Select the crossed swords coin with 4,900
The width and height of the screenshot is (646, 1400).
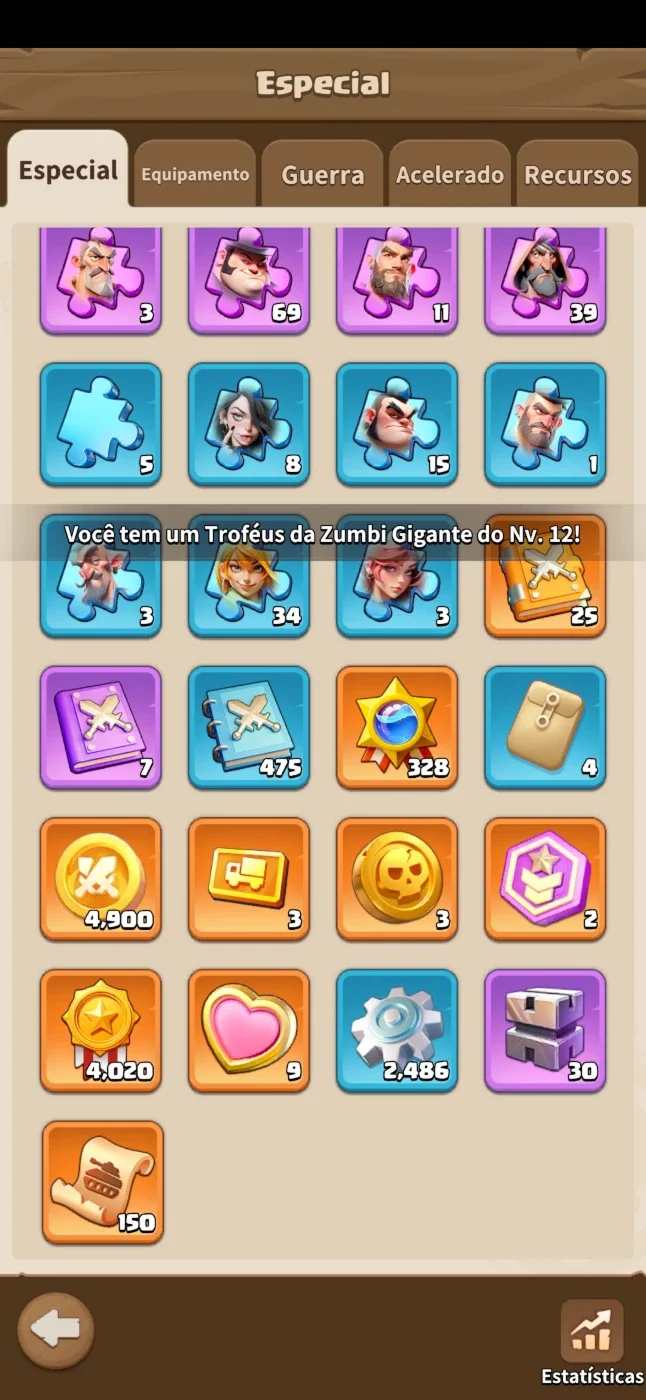(x=101, y=879)
